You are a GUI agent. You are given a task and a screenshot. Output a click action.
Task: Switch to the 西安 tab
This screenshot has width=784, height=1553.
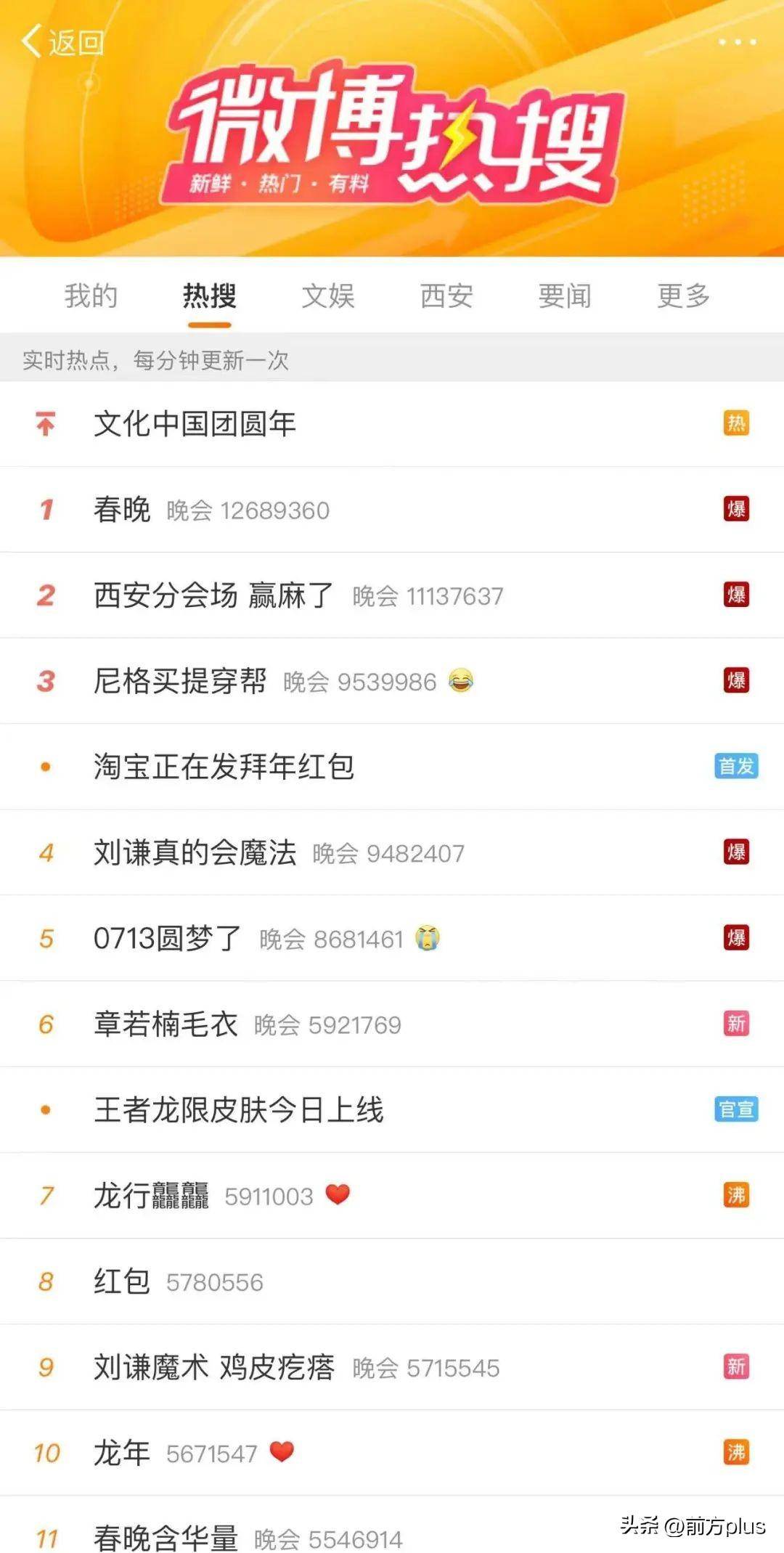pos(446,296)
